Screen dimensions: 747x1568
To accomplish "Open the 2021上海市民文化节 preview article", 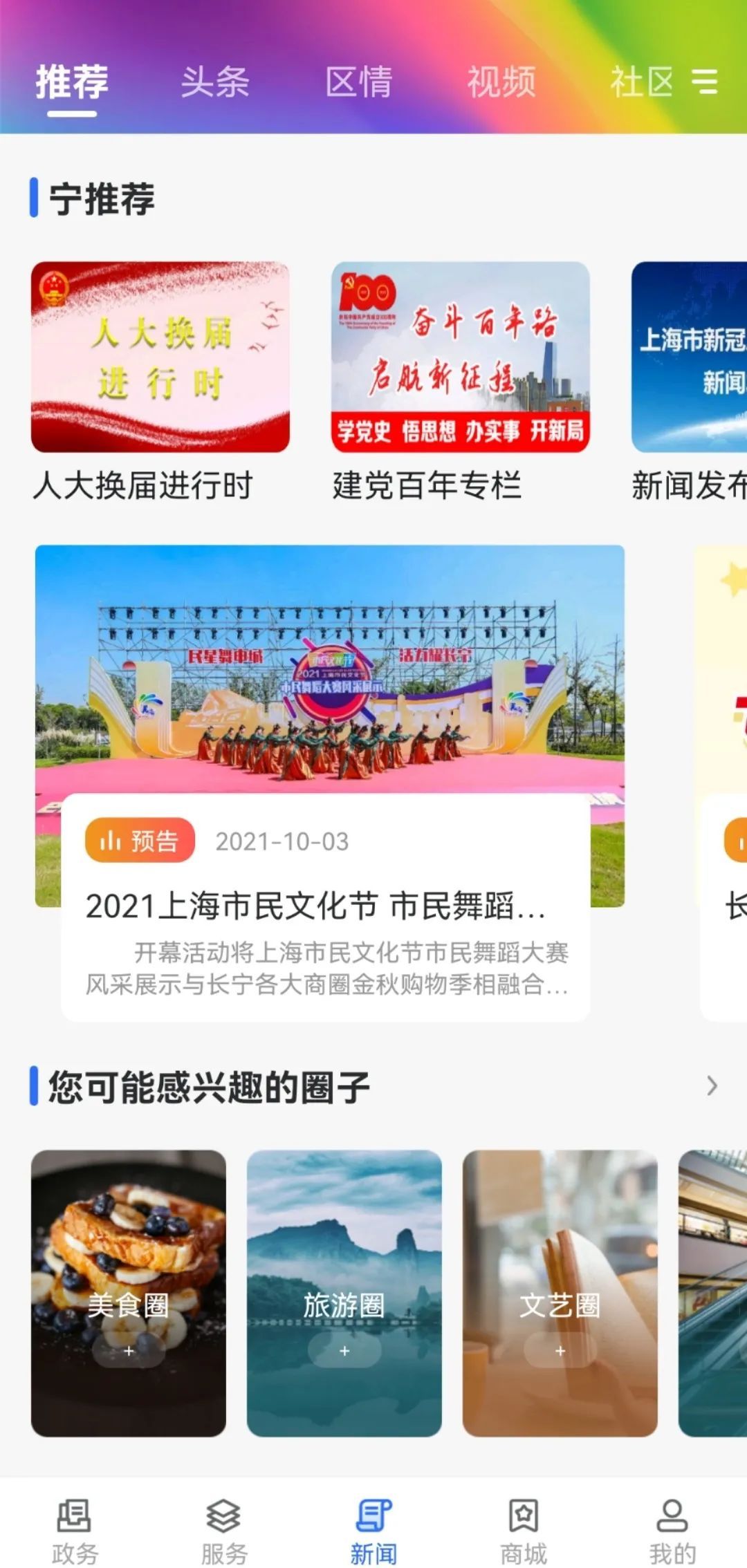I will (325, 906).
